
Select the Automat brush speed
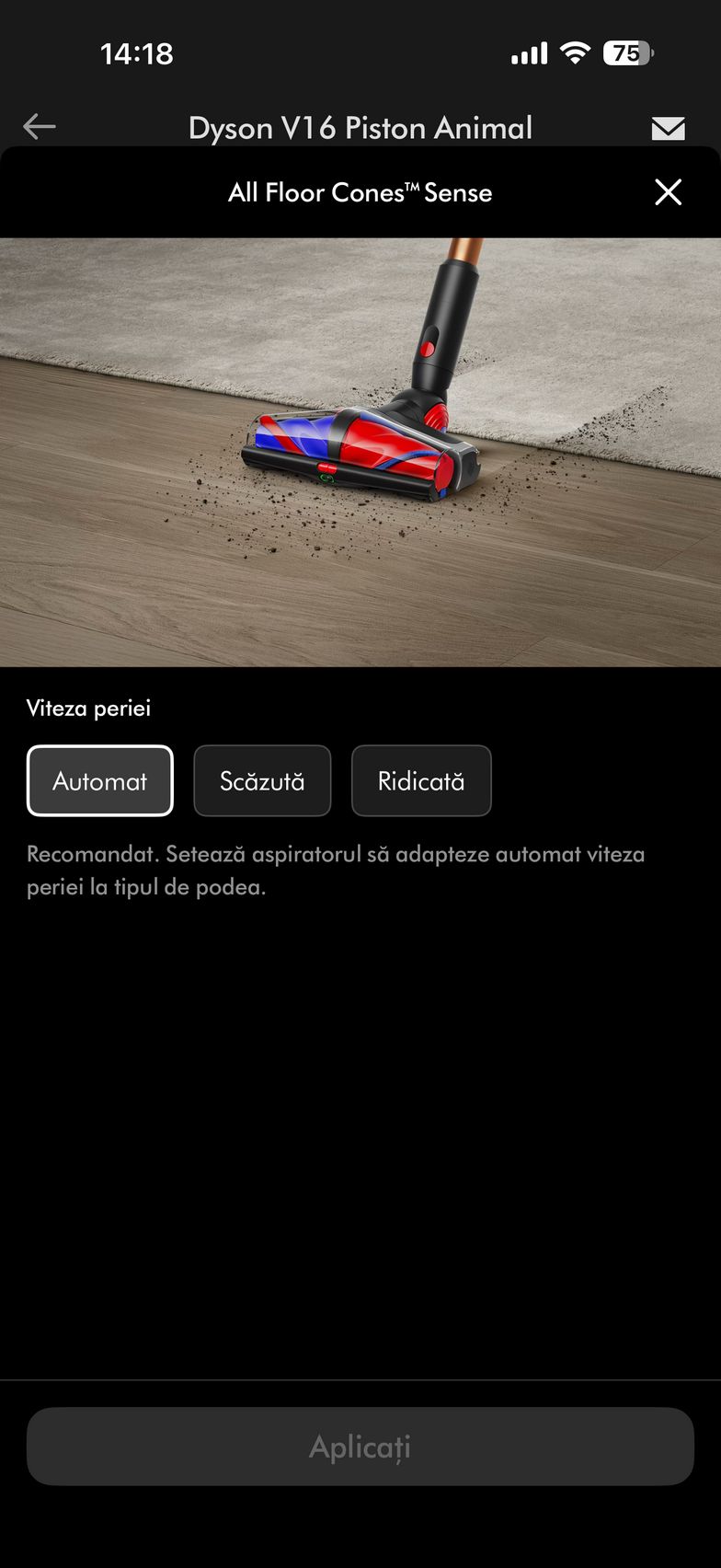(100, 780)
